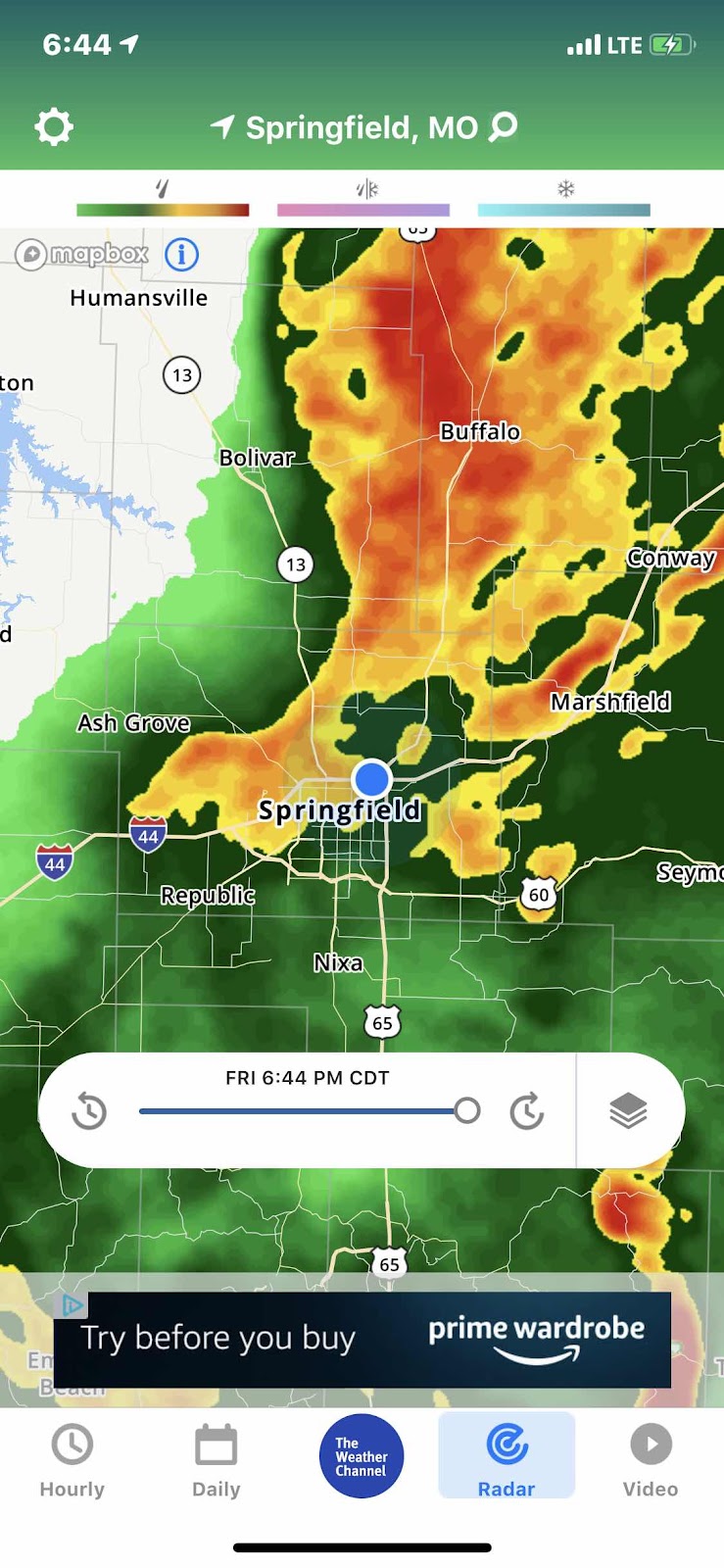
Task: Search for a new location
Action: point(503,126)
